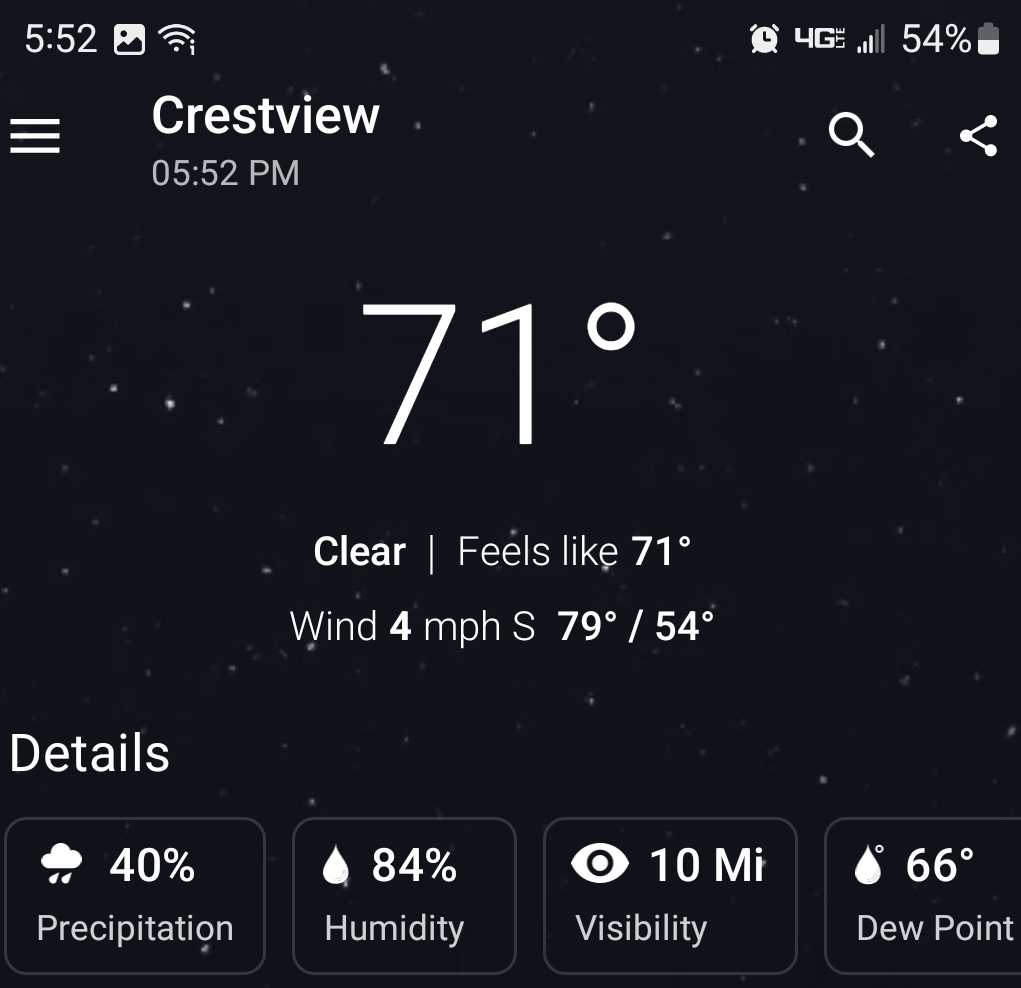Share the Crestview weather
The image size is (1021, 988).
point(978,136)
